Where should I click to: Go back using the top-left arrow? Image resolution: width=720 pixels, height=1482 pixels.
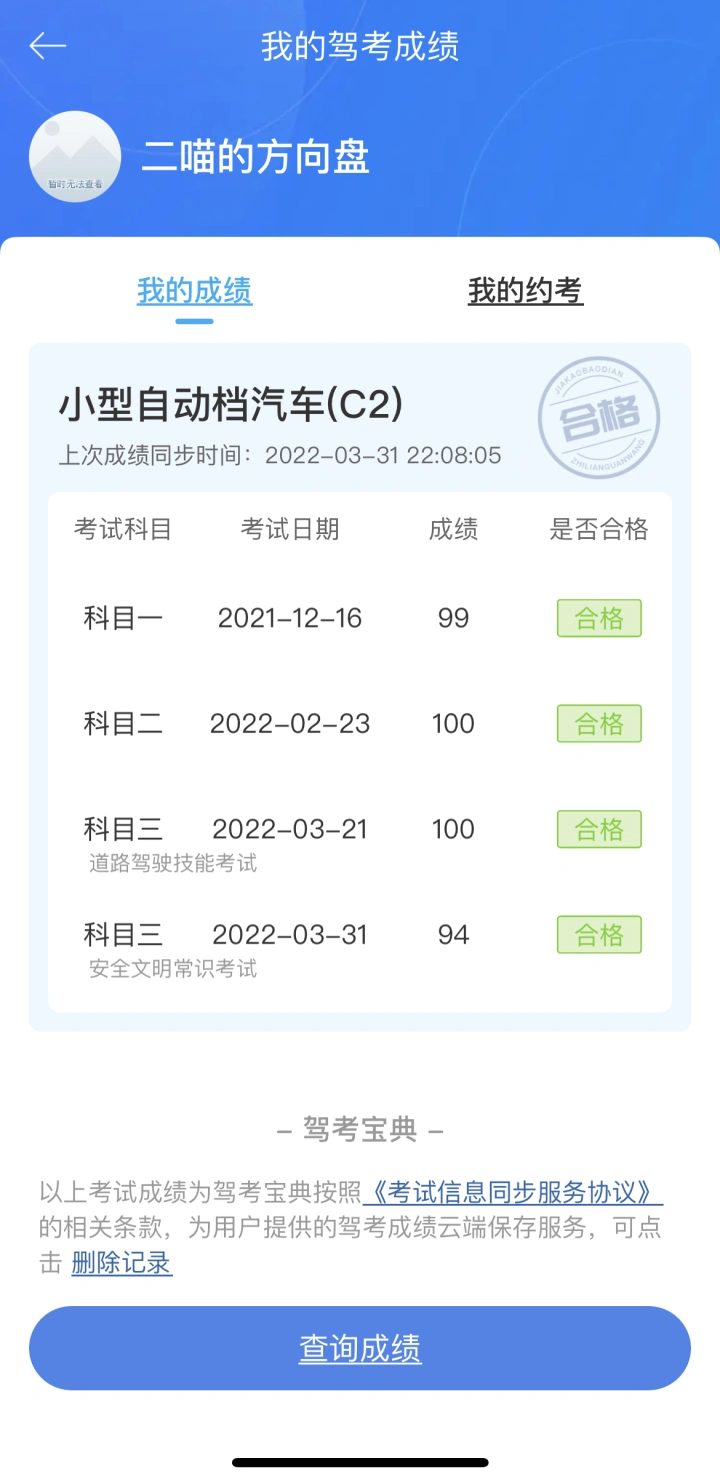pos(47,46)
